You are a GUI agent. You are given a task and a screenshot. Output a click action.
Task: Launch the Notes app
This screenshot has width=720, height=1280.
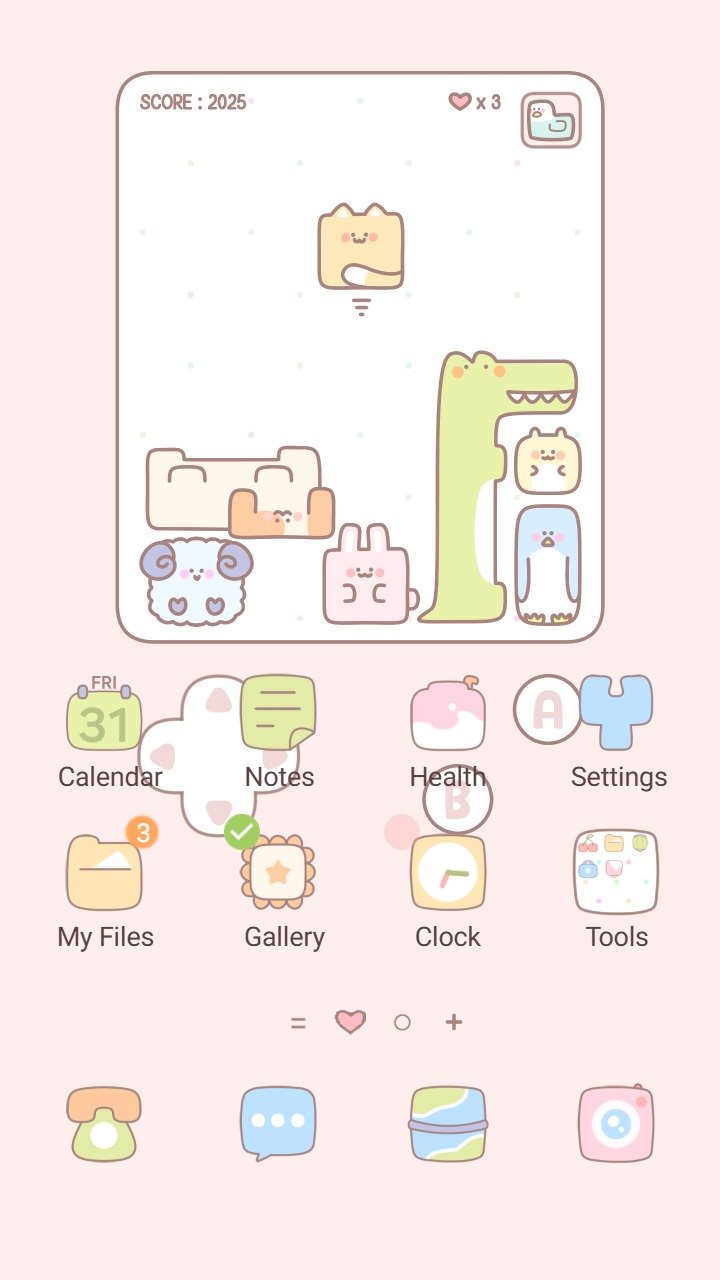click(x=279, y=713)
